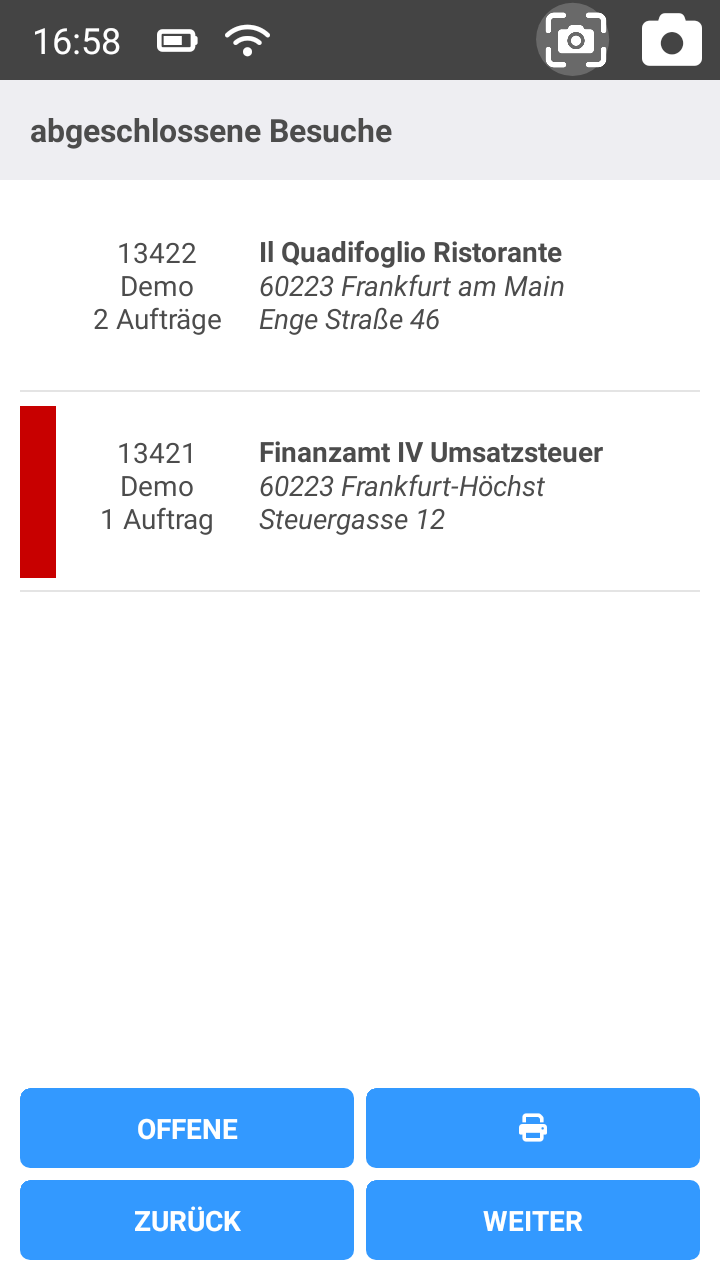The height and width of the screenshot is (1280, 720).
Task: Tap the camera icon inside the circular overlay
Action: 573,40
